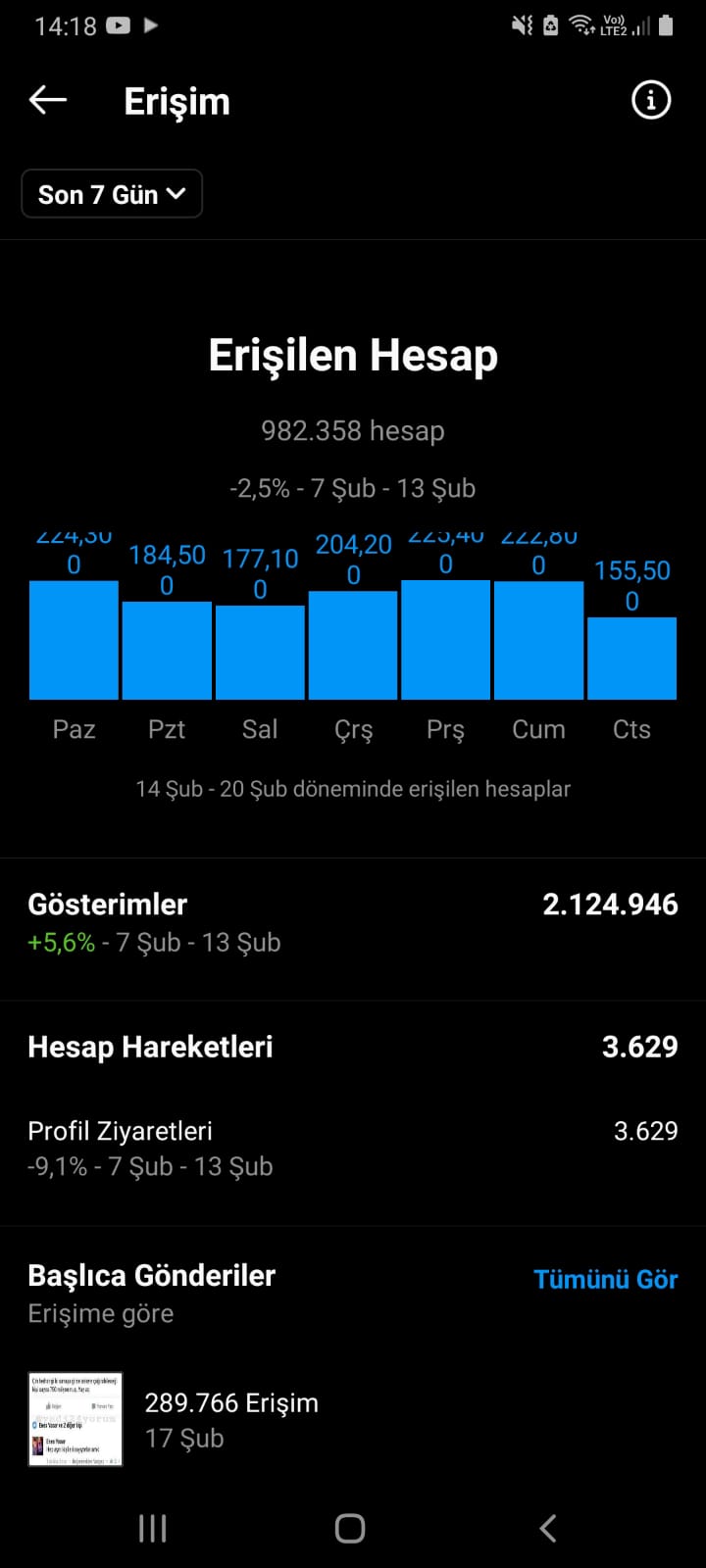Viewport: 706px width, 1568px height.
Task: Go back using the top arrow
Action: [48, 100]
